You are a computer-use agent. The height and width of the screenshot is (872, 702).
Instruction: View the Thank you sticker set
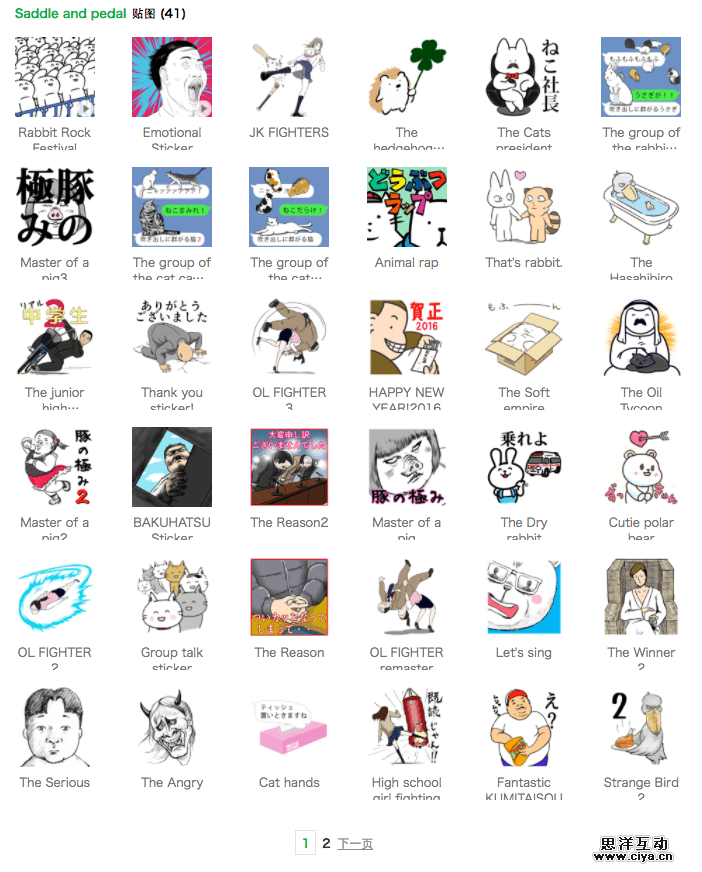[172, 338]
